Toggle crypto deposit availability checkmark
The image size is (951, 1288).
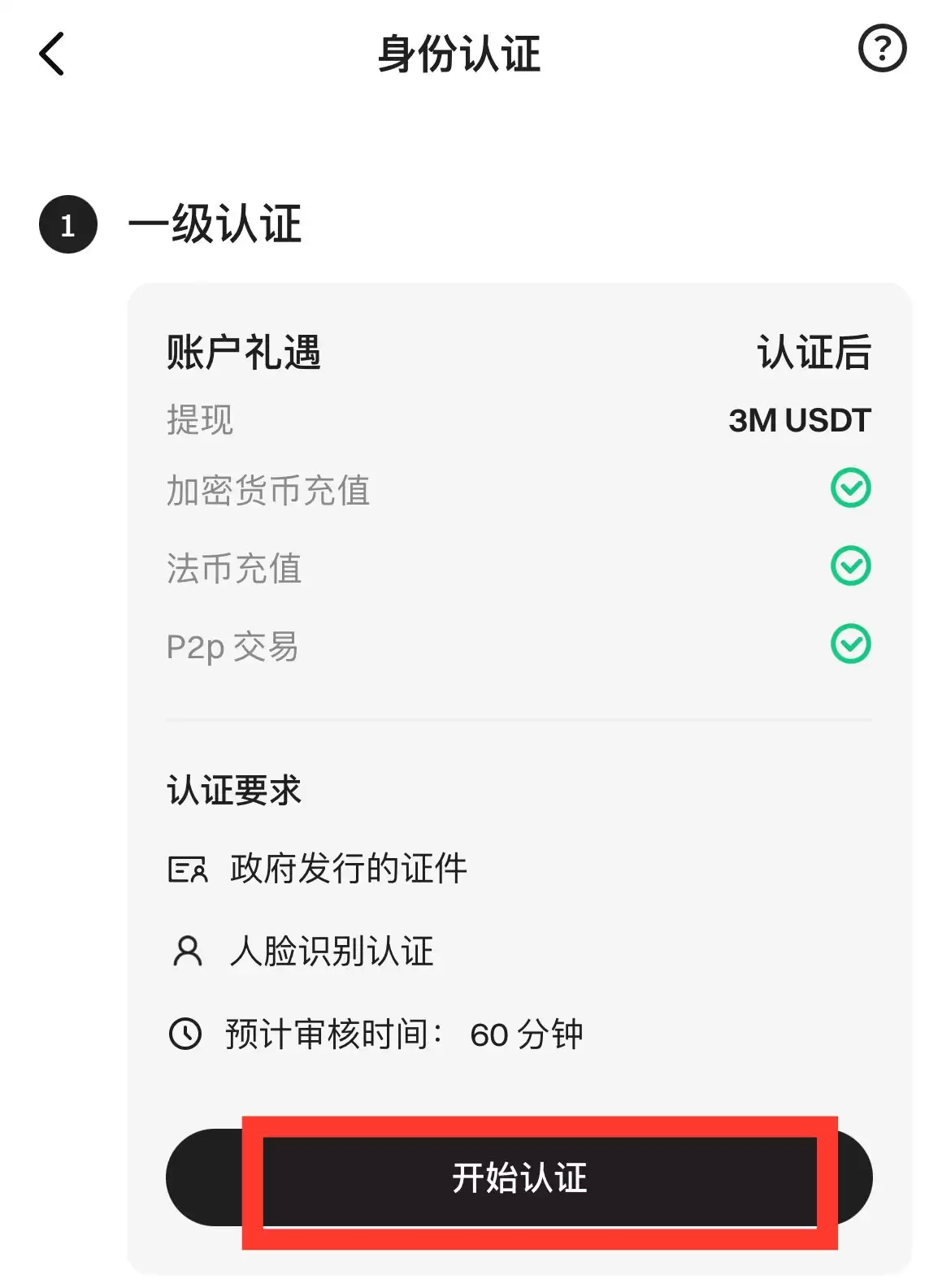tap(849, 488)
